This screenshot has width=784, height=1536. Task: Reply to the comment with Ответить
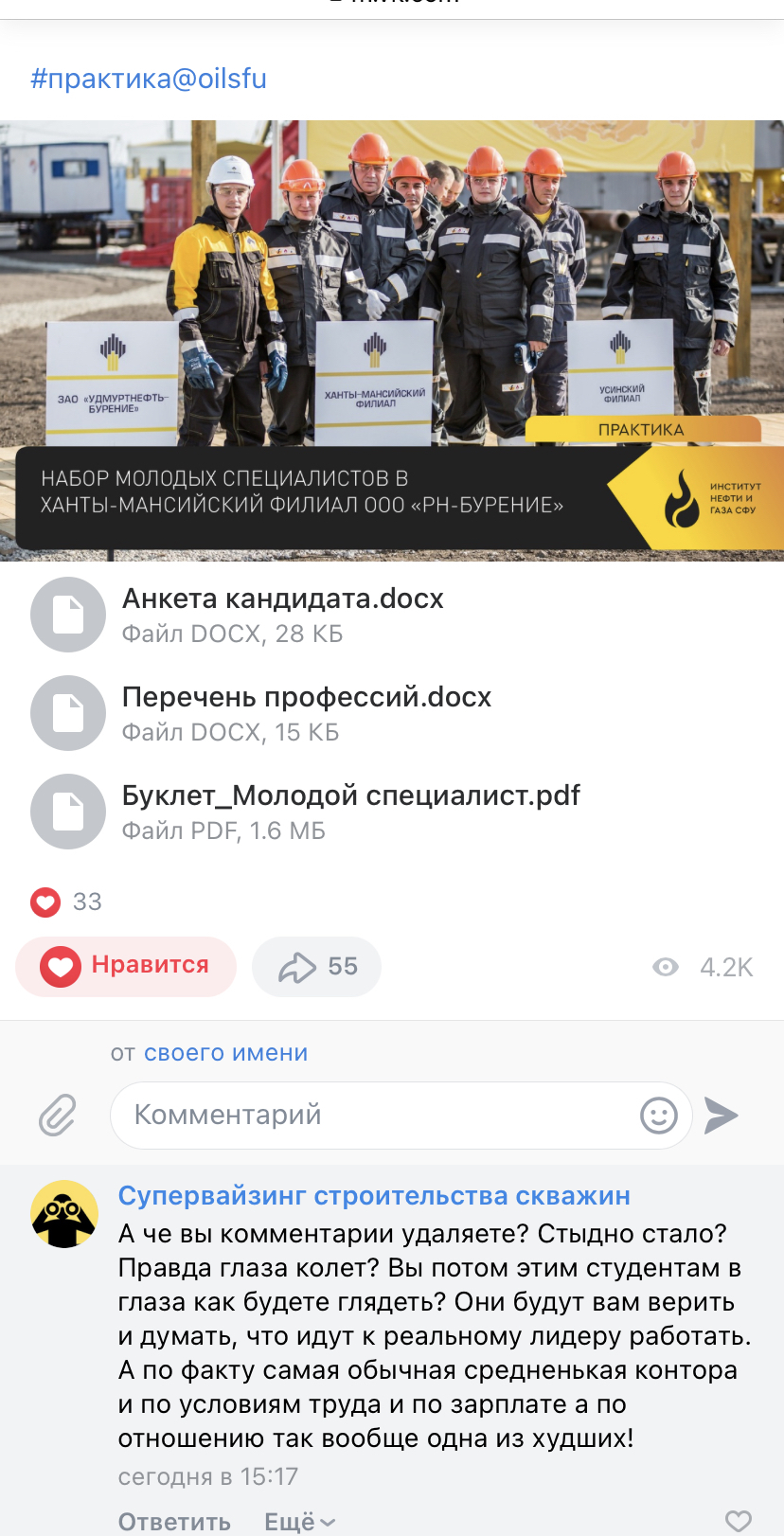coord(174,1521)
